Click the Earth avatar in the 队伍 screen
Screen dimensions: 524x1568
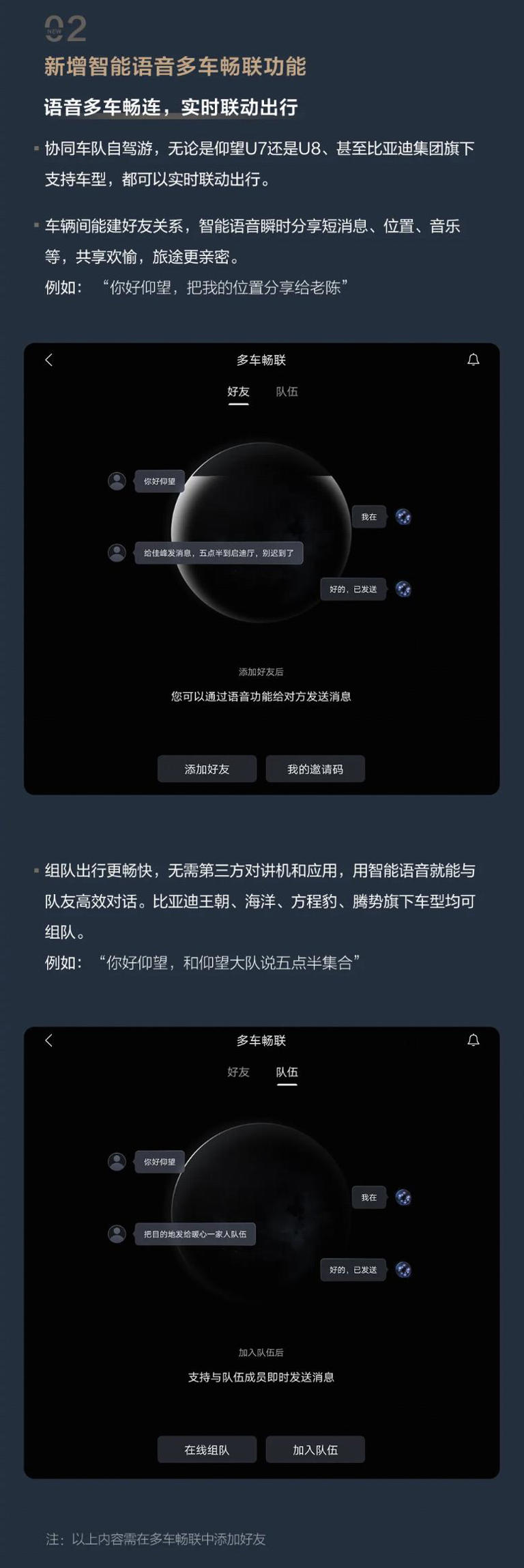pos(404,1198)
